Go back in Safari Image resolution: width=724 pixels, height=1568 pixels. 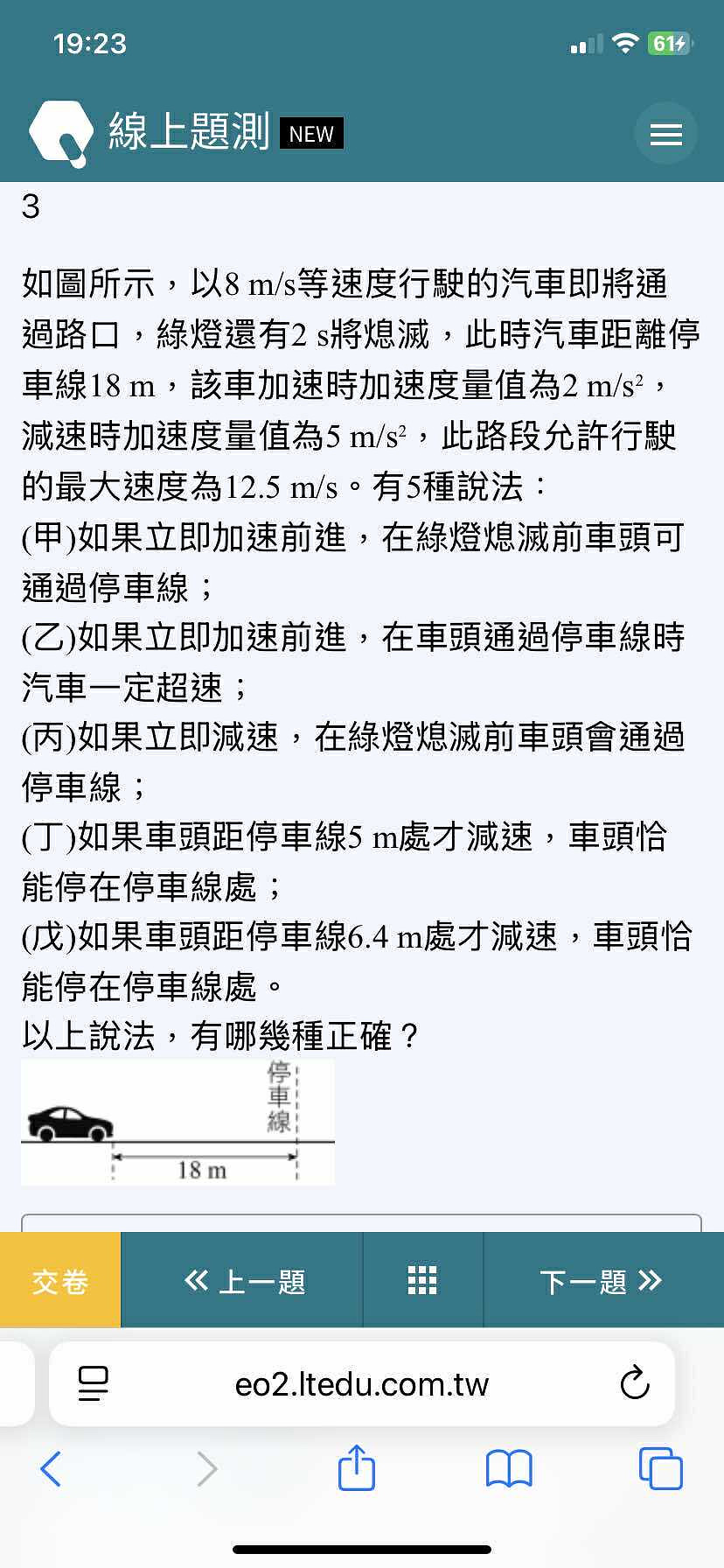click(51, 1469)
